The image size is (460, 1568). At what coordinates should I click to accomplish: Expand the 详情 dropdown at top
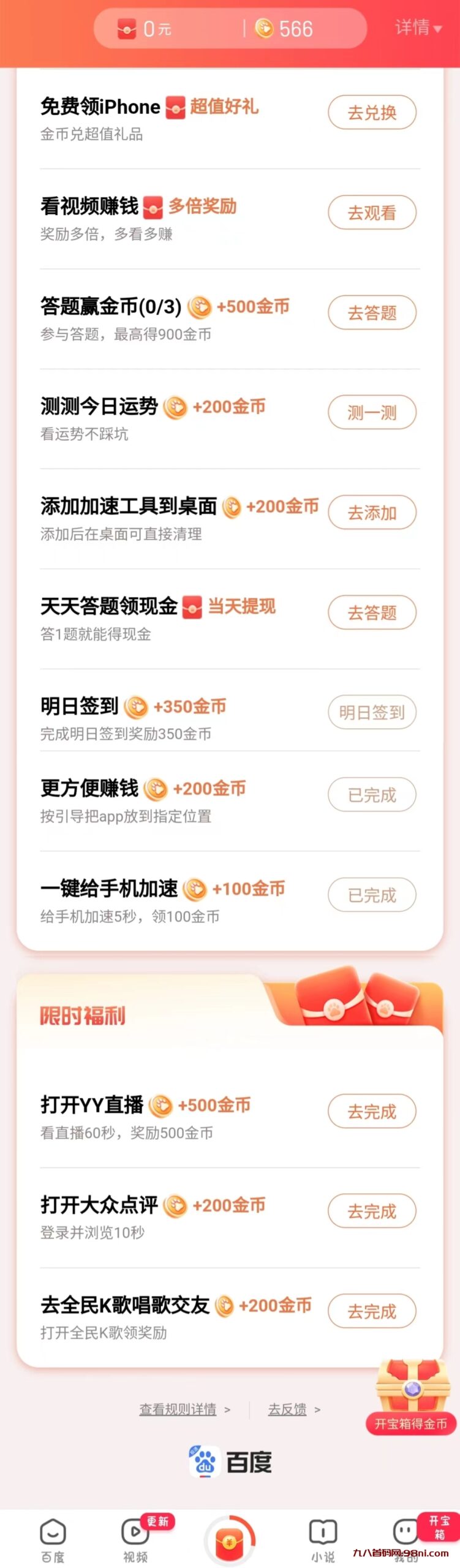418,28
